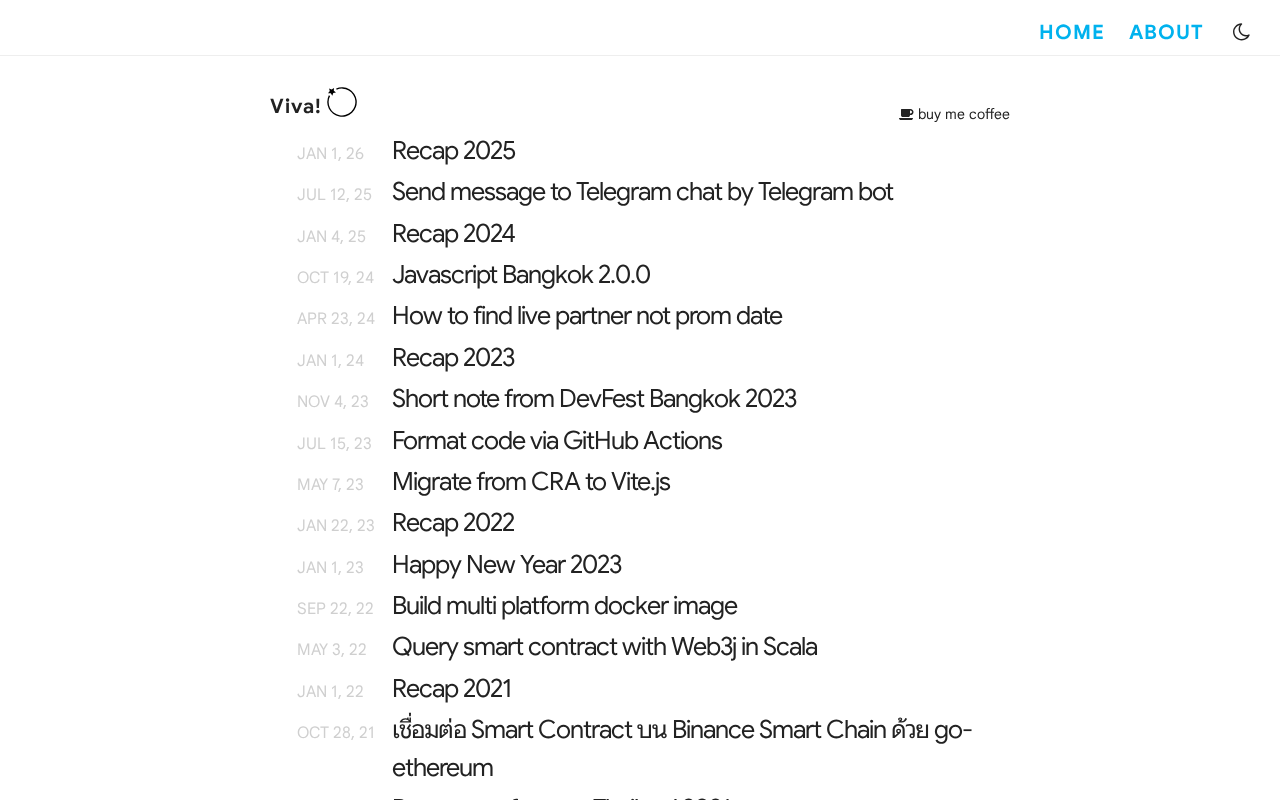Tap the buy me coffee link
The height and width of the screenshot is (800, 1280).
pyautogui.click(x=954, y=114)
